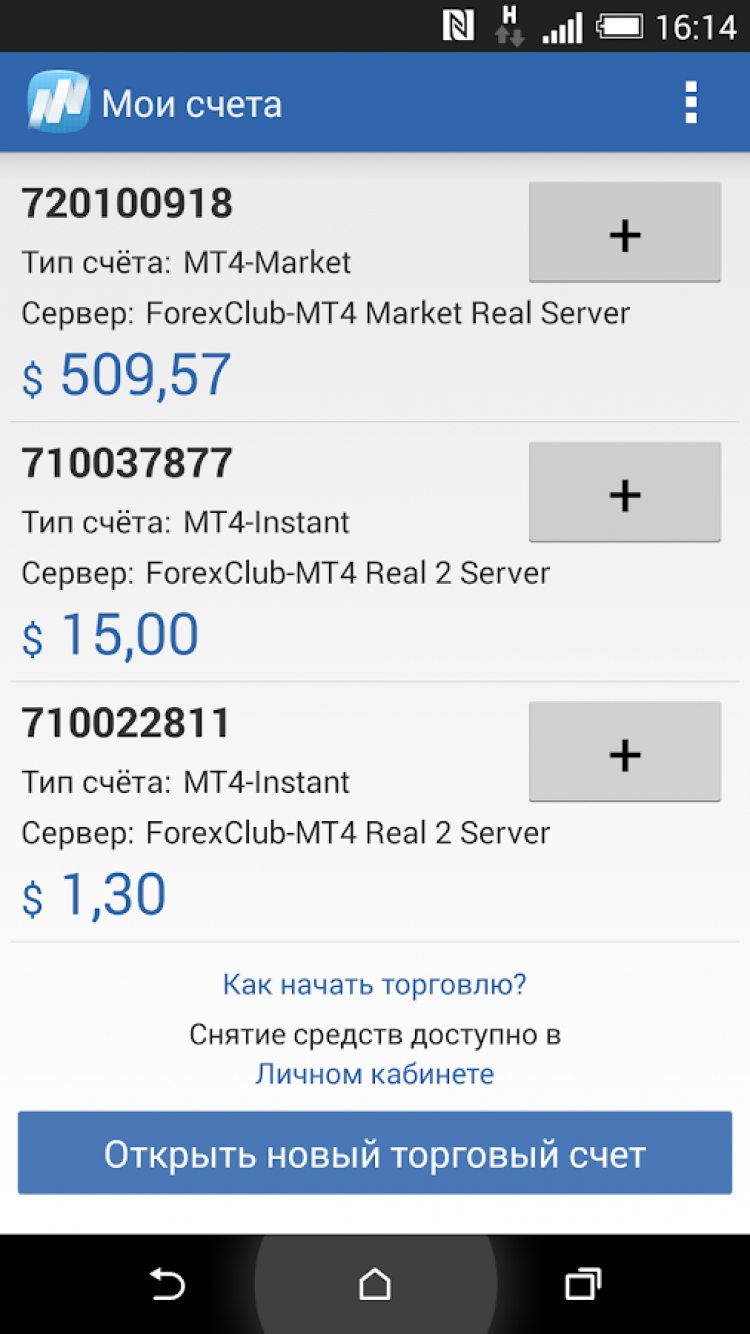The image size is (750, 1334).
Task: Open the three-dot overflow menu
Action: (x=690, y=103)
